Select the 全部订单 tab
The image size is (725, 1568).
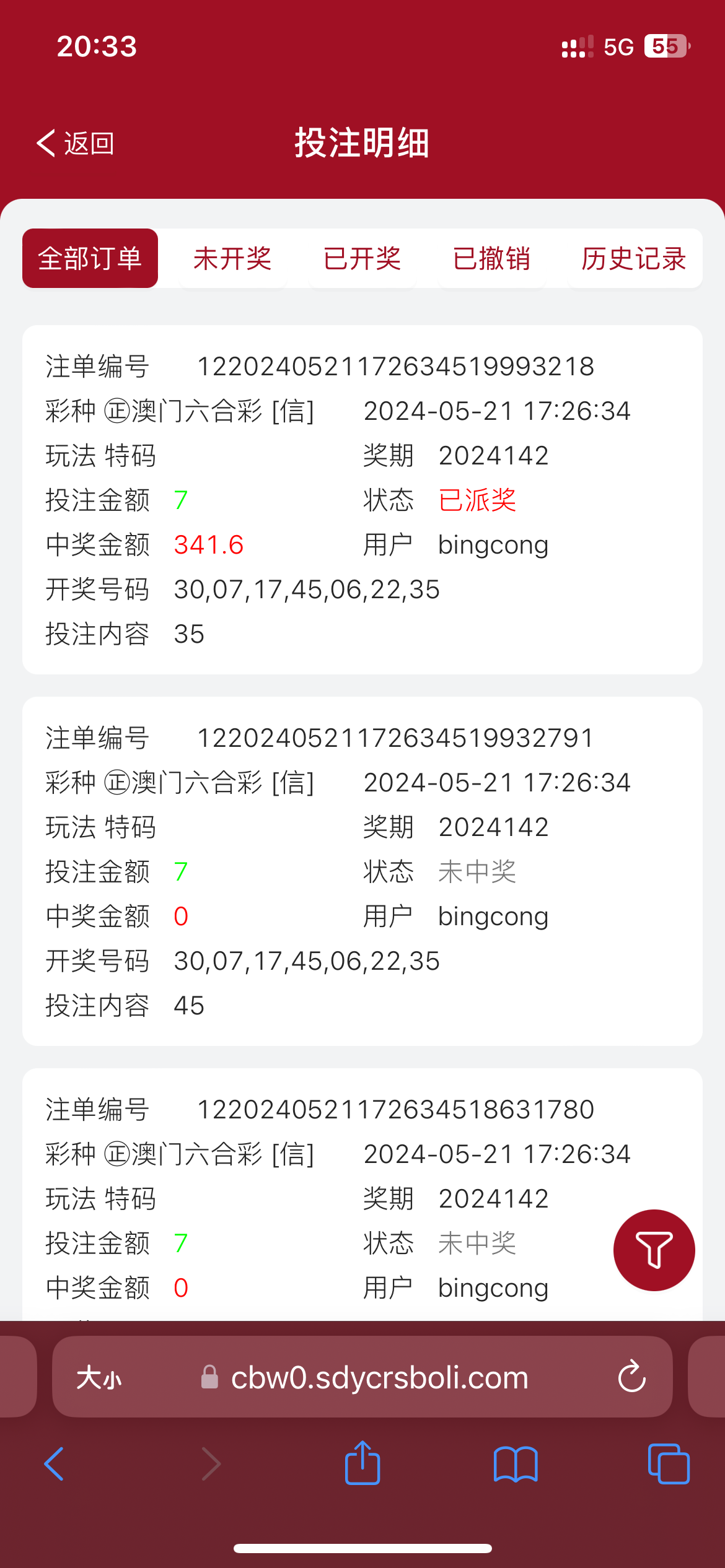pyautogui.click(x=90, y=258)
